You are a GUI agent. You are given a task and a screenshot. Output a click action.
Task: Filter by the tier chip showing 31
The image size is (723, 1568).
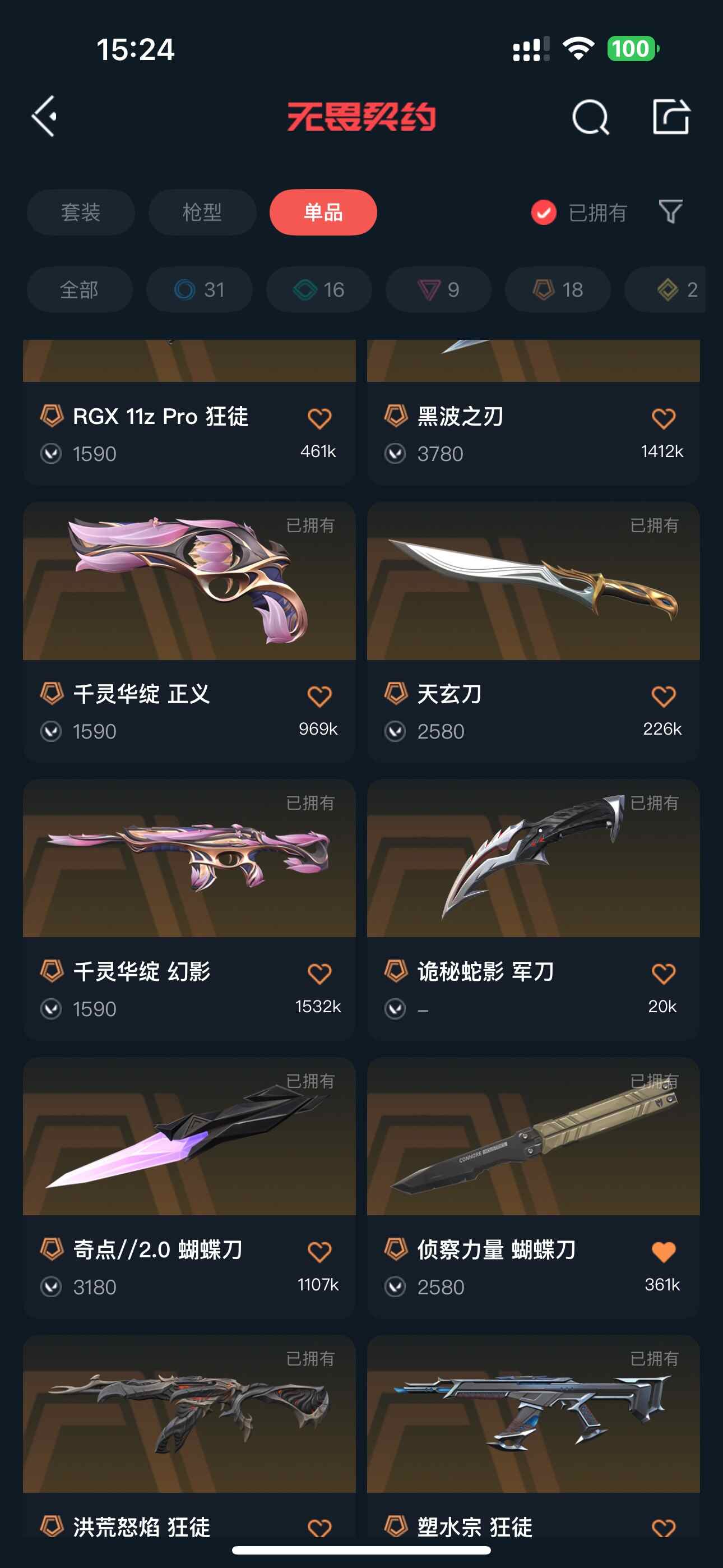click(199, 290)
